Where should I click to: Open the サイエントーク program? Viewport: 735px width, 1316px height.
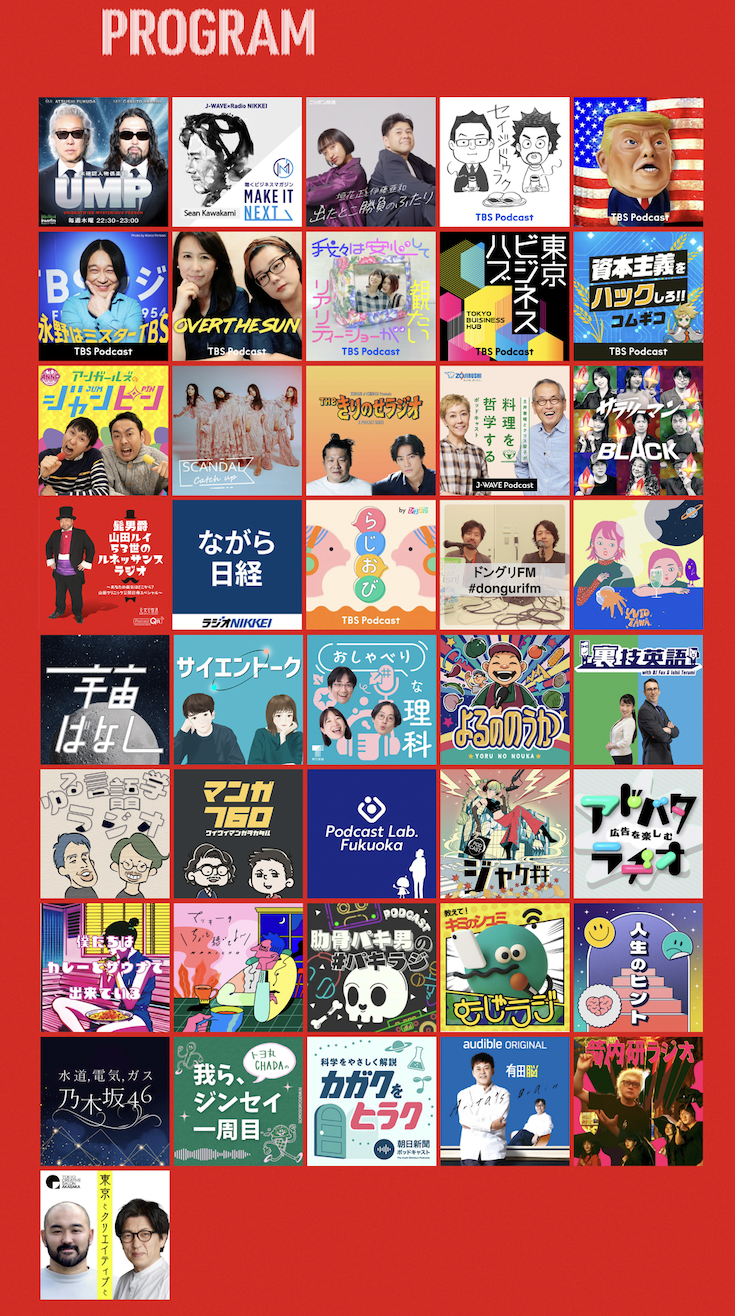237,699
